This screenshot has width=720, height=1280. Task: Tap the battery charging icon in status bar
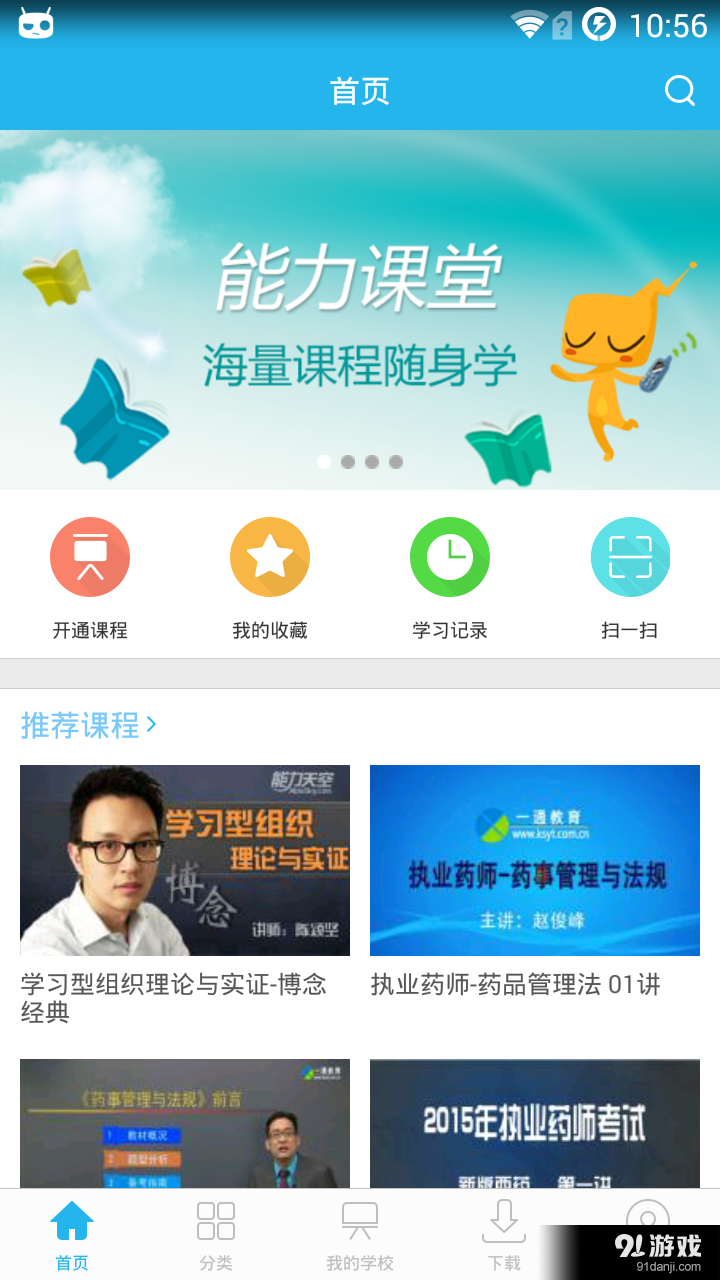[x=597, y=25]
